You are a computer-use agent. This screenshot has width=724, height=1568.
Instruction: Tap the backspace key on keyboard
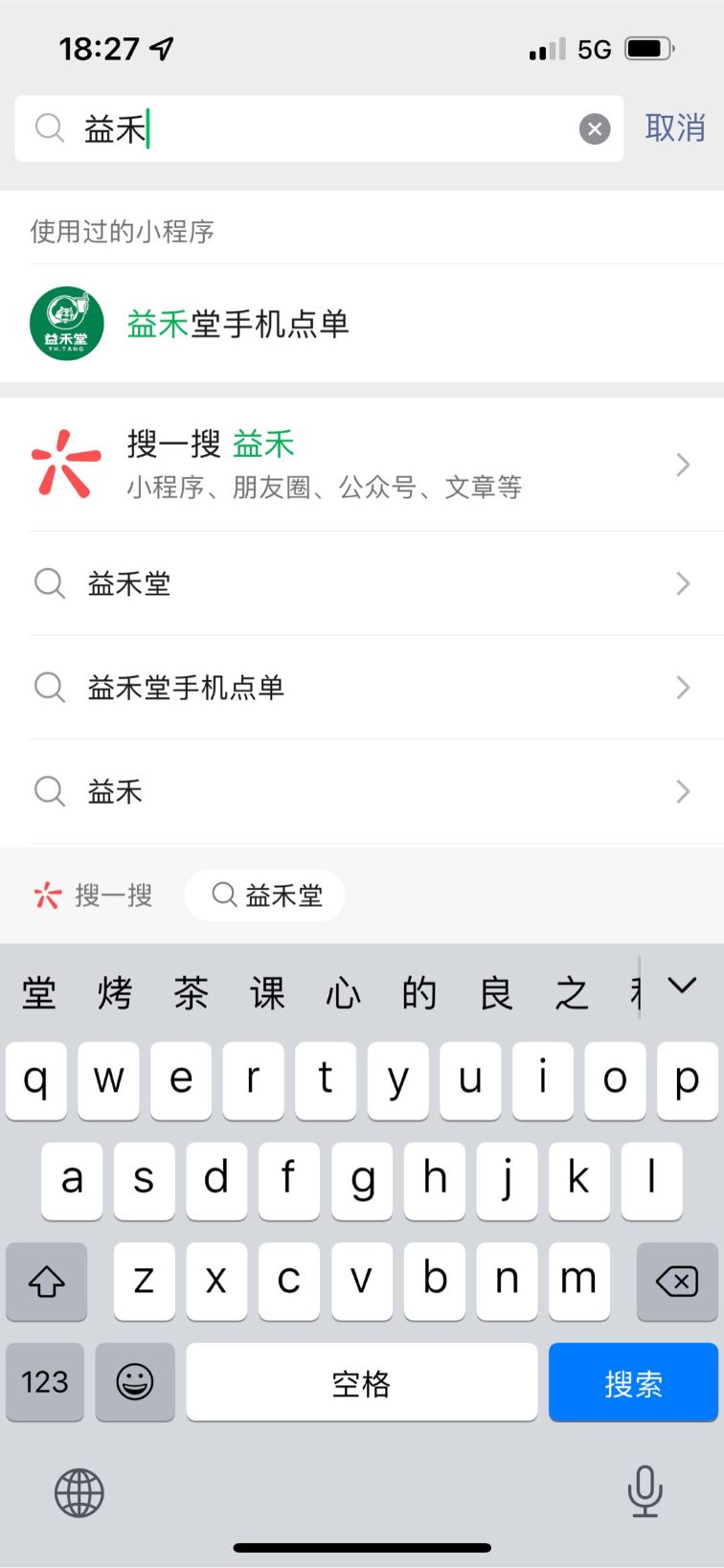coord(677,1282)
